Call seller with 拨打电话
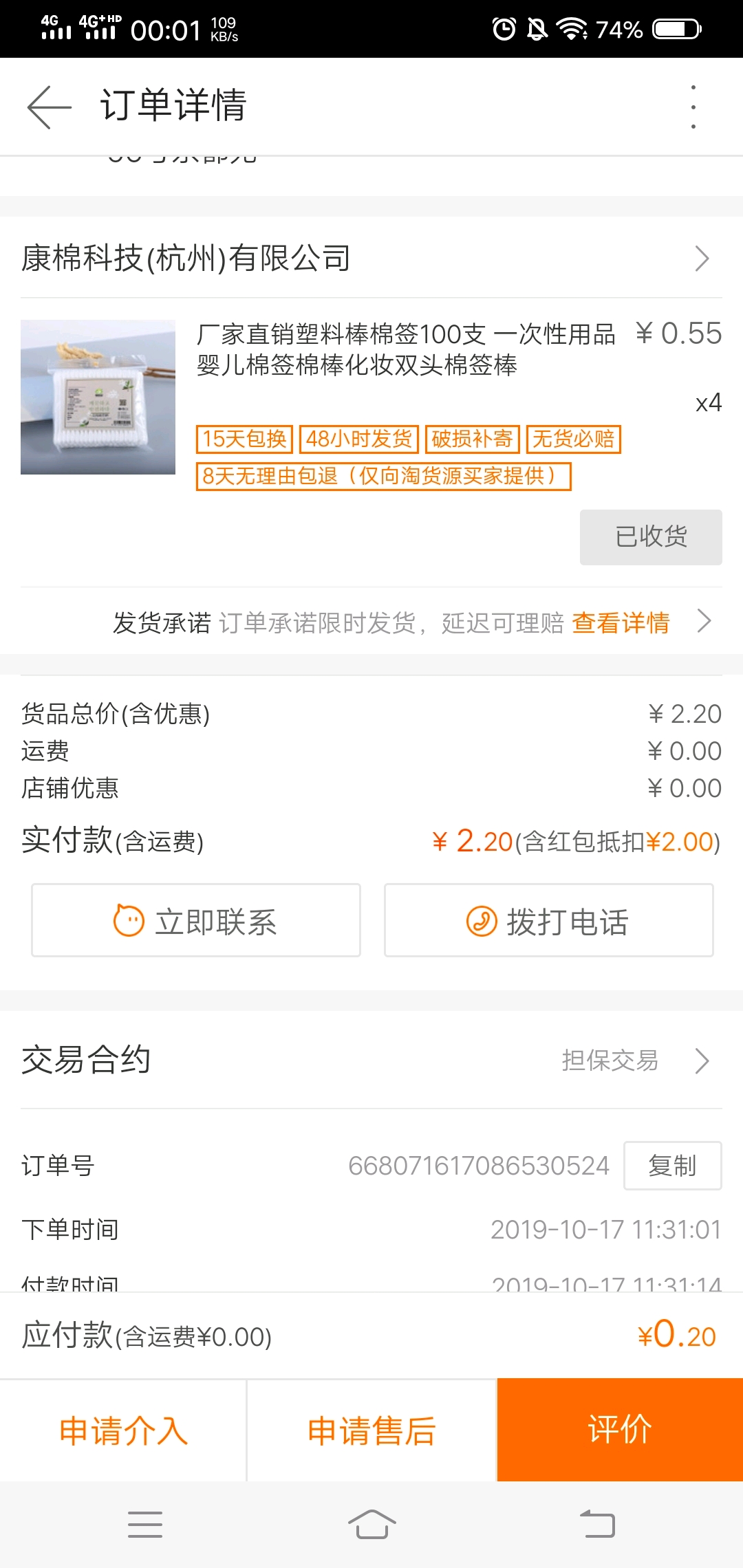This screenshot has width=743, height=1568. (548, 921)
